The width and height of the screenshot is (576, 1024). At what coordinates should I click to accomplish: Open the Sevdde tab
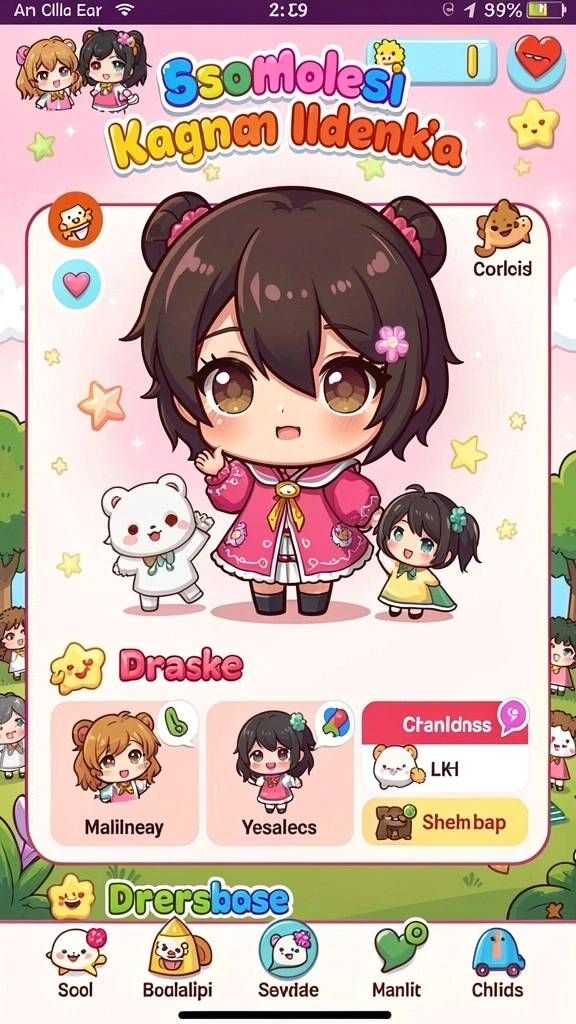(288, 961)
